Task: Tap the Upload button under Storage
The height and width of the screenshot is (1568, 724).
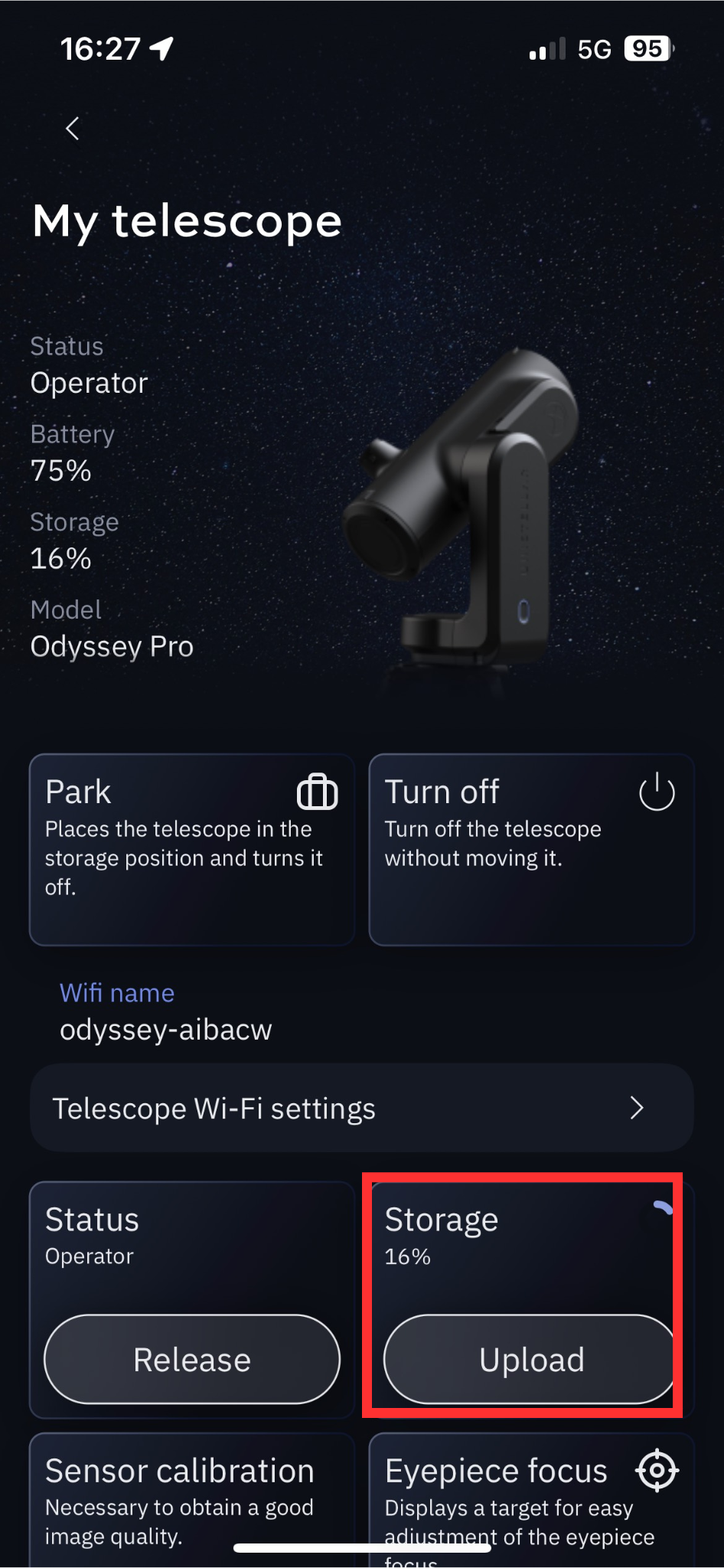Action: tap(530, 1360)
